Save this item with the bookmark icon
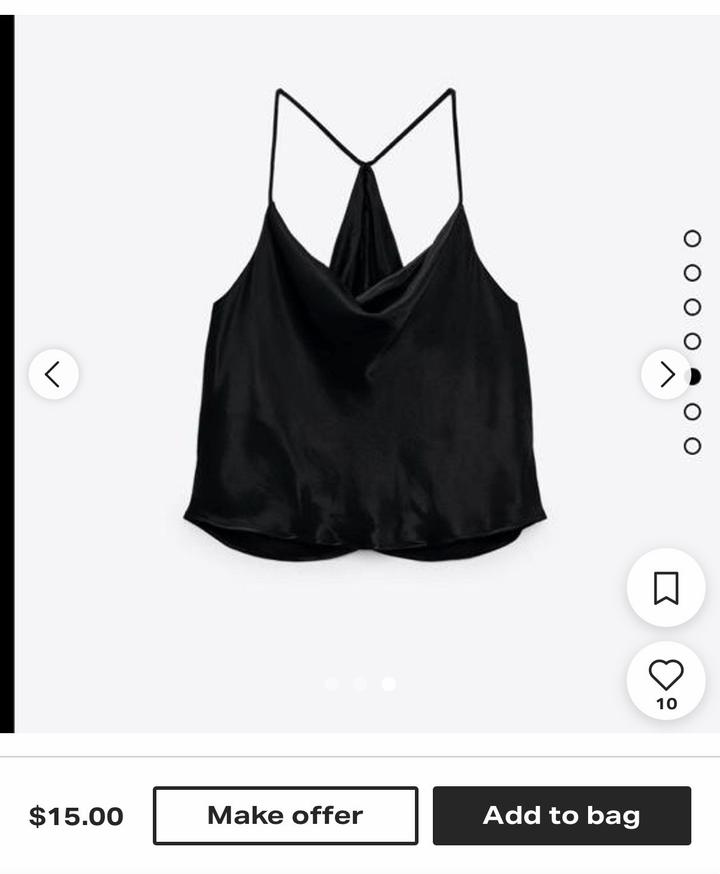Viewport: 720px width, 874px height. [666, 588]
